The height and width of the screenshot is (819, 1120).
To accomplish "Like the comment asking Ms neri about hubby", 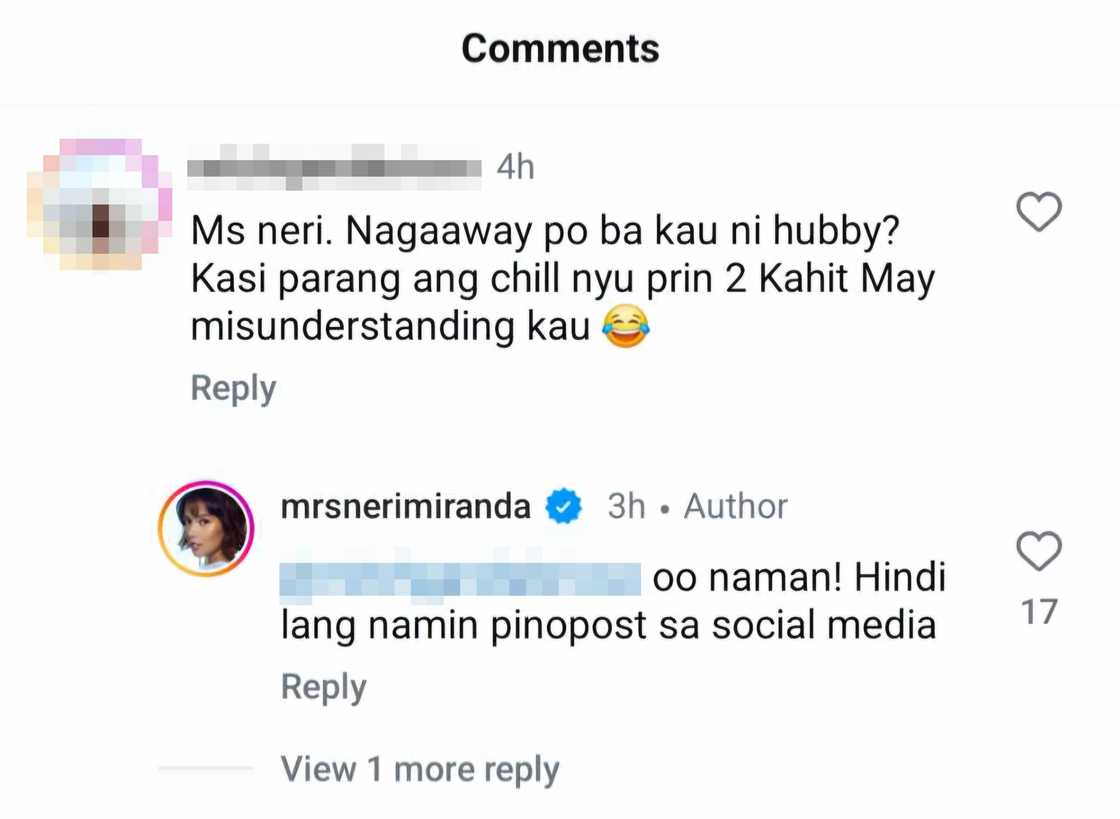I will tap(1038, 212).
